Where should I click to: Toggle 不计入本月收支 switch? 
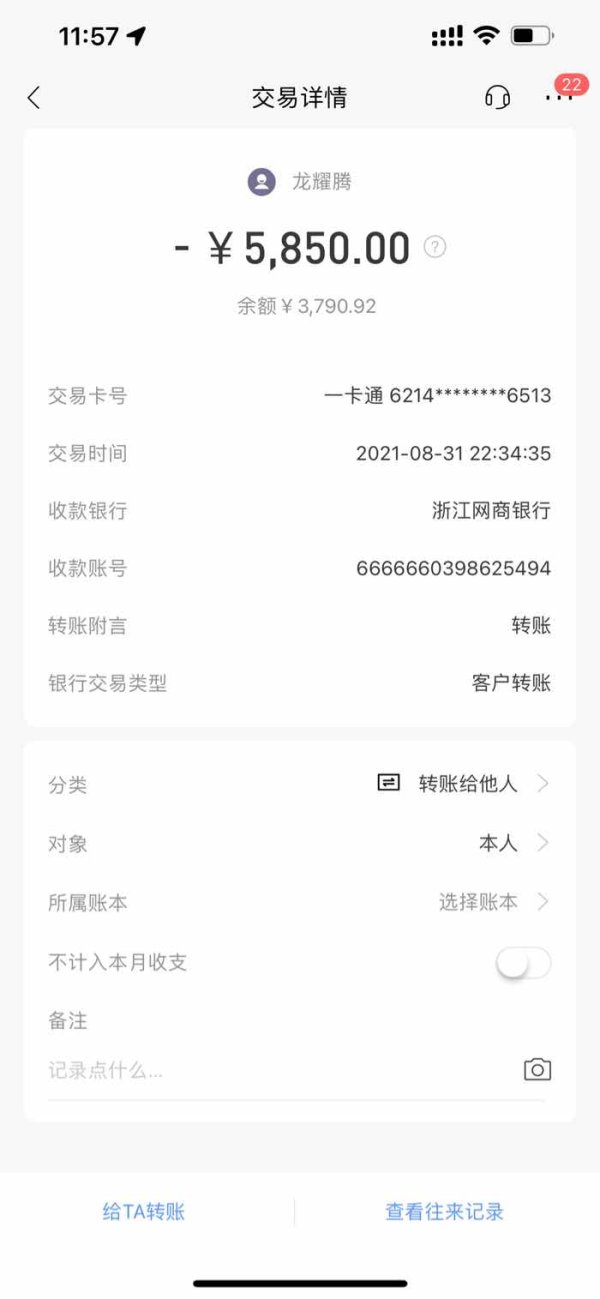click(524, 963)
